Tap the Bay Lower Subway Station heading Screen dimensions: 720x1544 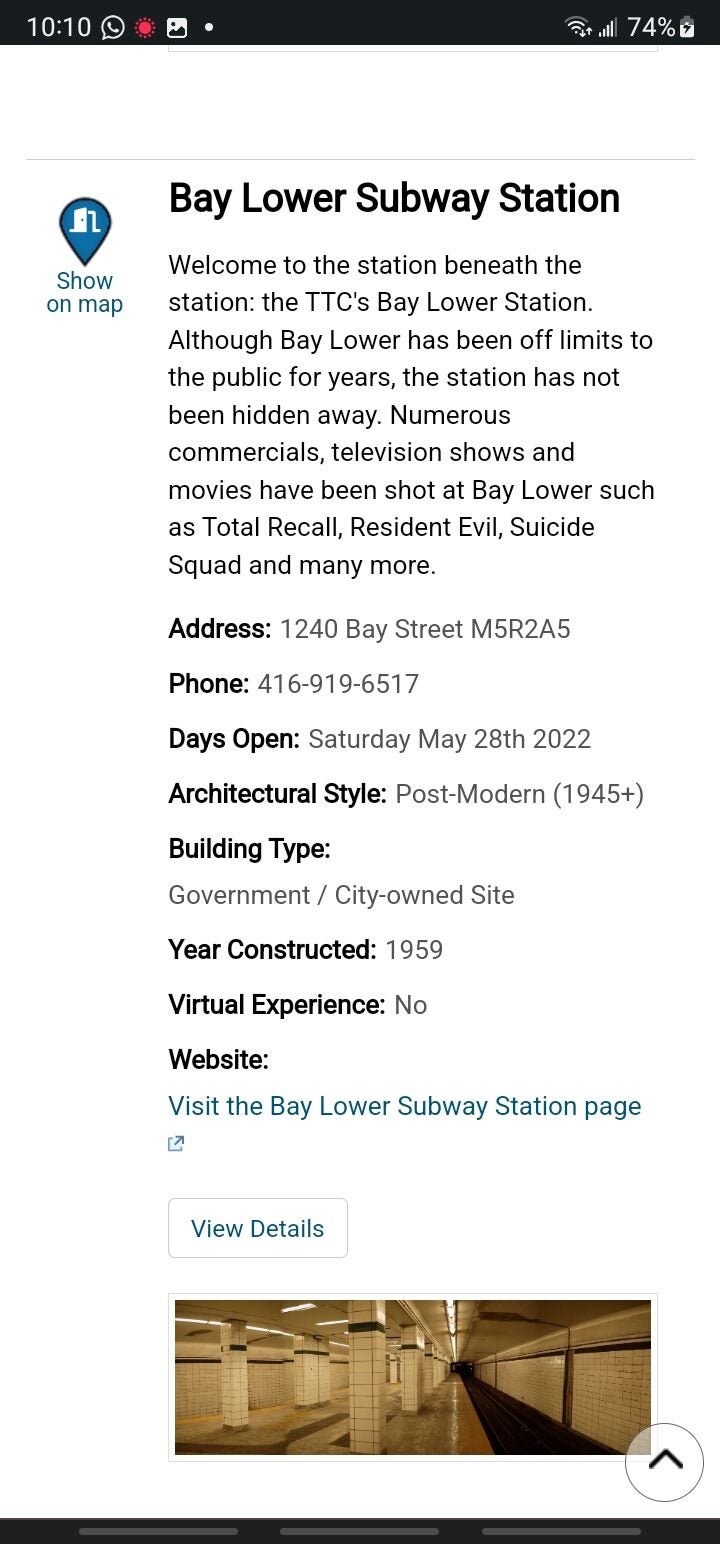393,198
